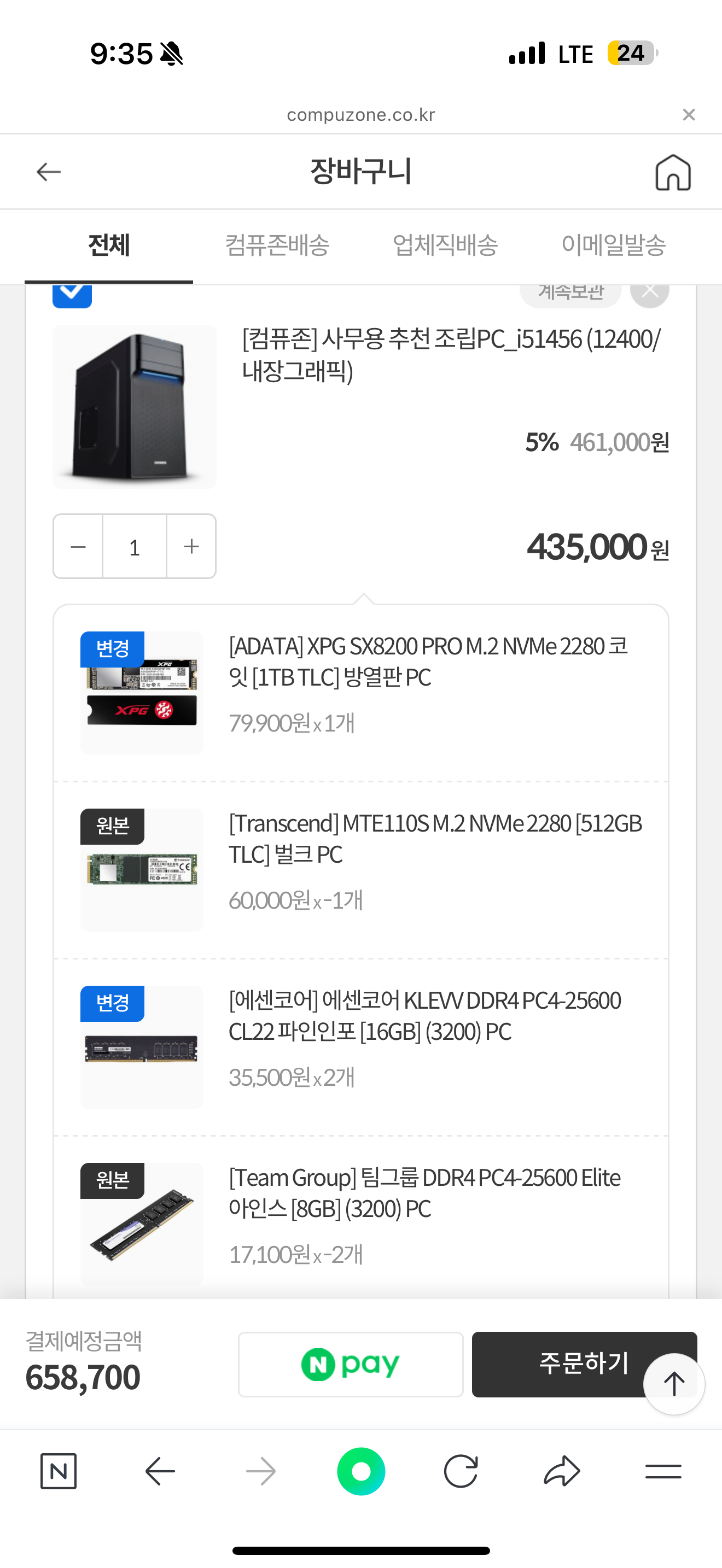
Task: Switch to the 이메일발송 tab
Action: click(x=613, y=245)
